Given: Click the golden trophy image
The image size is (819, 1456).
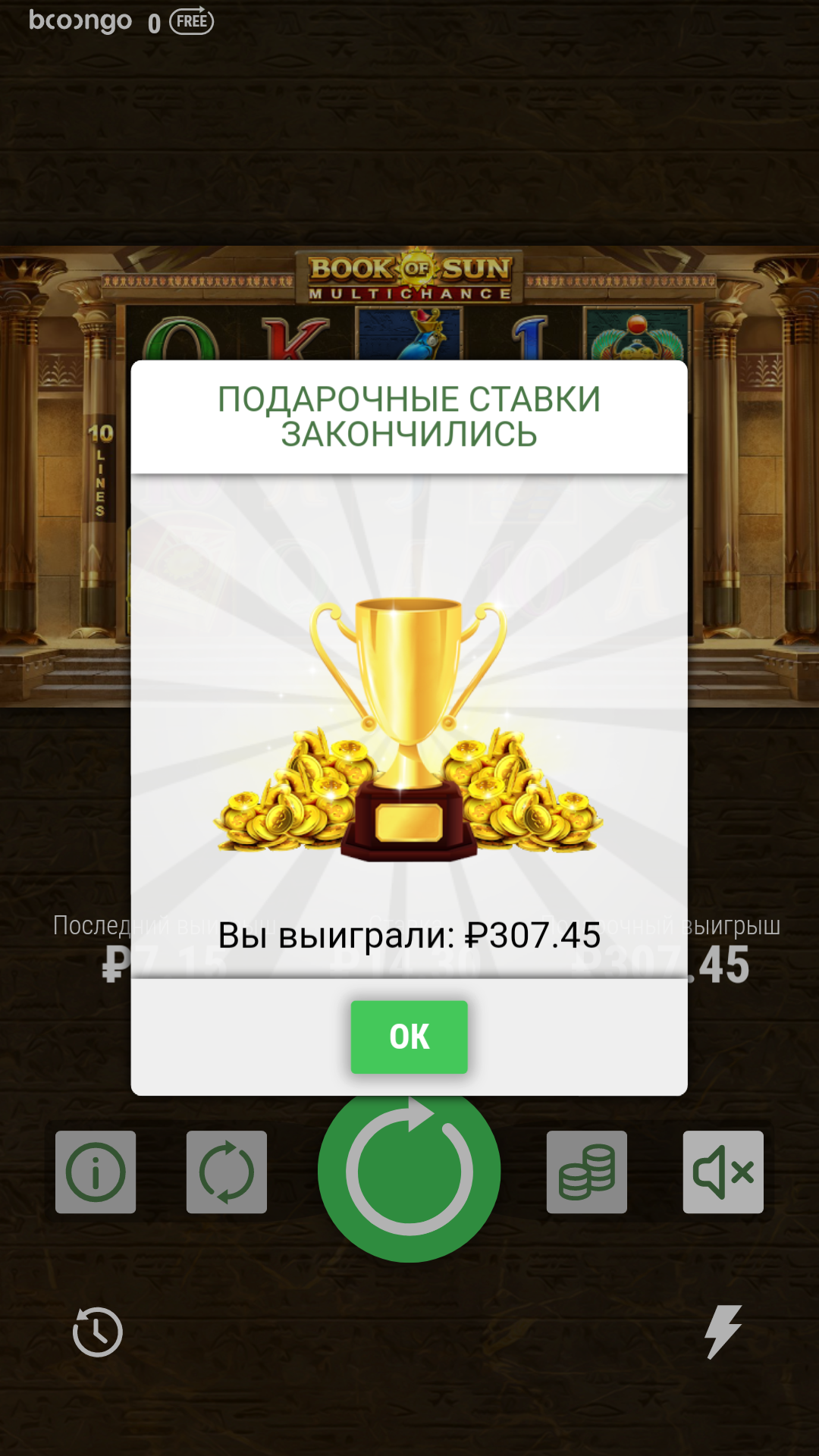Looking at the screenshot, I should coord(409,728).
